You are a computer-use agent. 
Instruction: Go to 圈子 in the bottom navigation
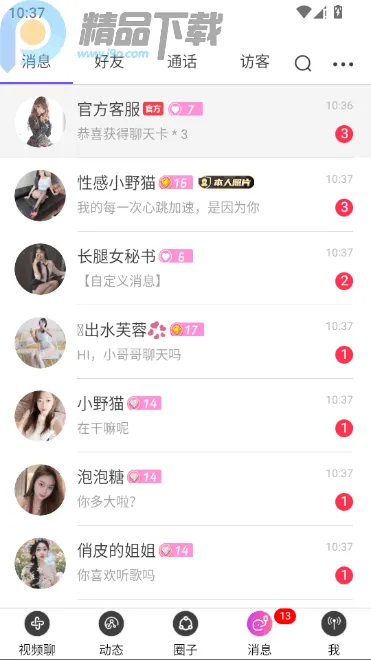pos(185,633)
